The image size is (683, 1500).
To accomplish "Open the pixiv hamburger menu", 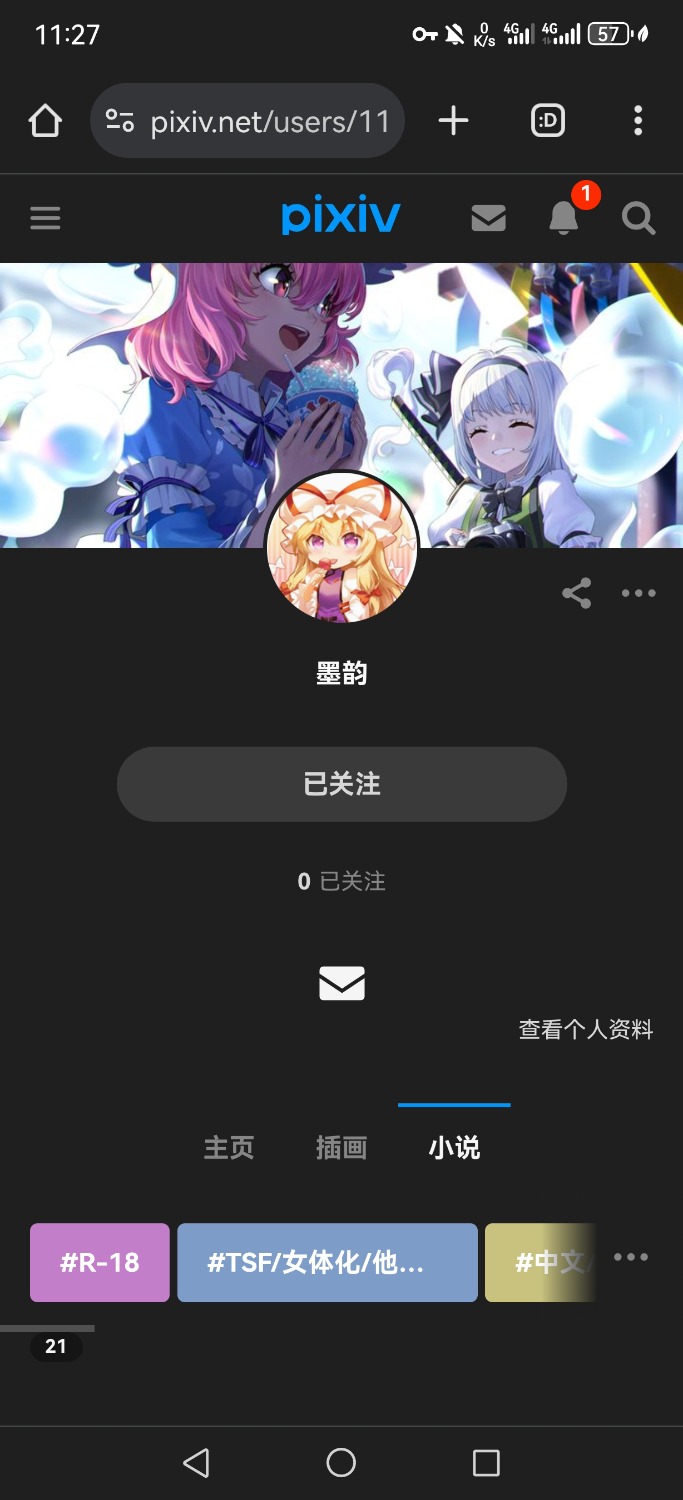I will click(45, 218).
